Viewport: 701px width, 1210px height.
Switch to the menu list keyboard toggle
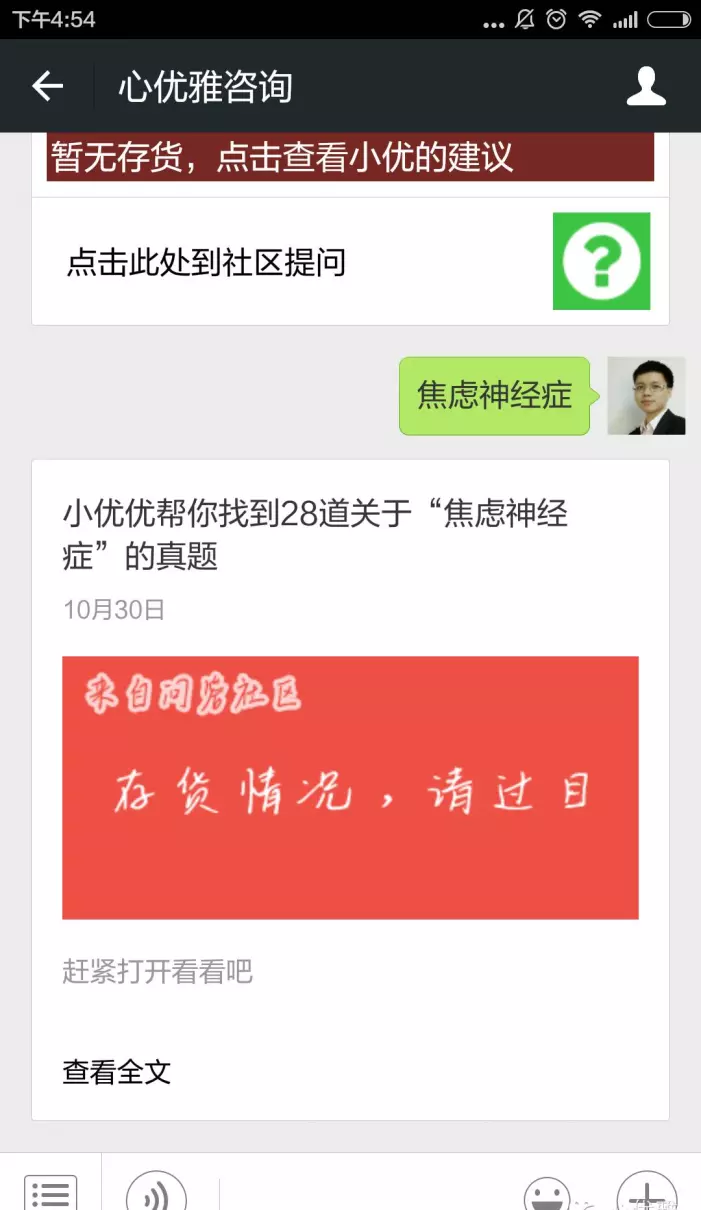coord(50,1192)
